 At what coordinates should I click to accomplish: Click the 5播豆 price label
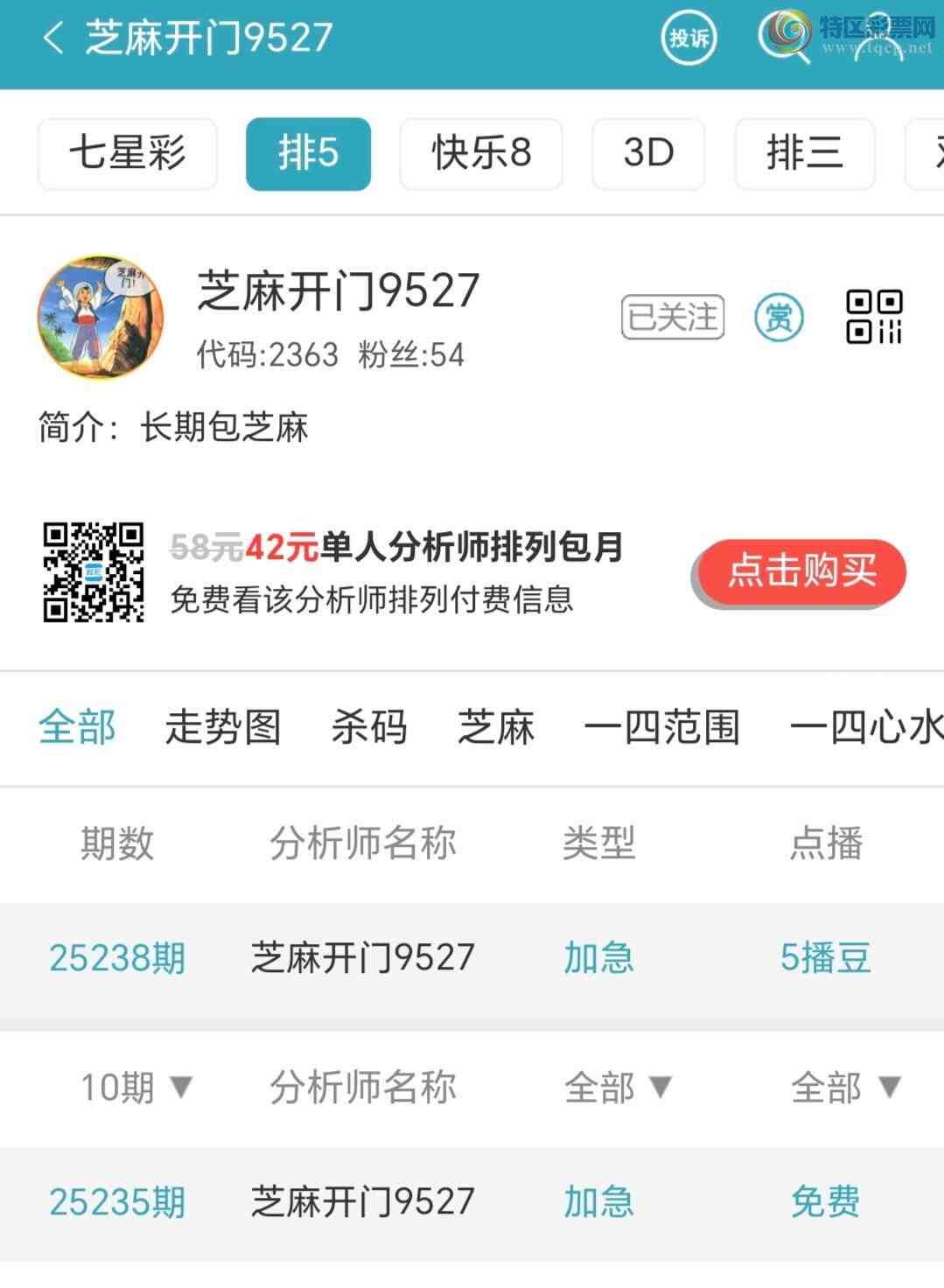point(826,958)
